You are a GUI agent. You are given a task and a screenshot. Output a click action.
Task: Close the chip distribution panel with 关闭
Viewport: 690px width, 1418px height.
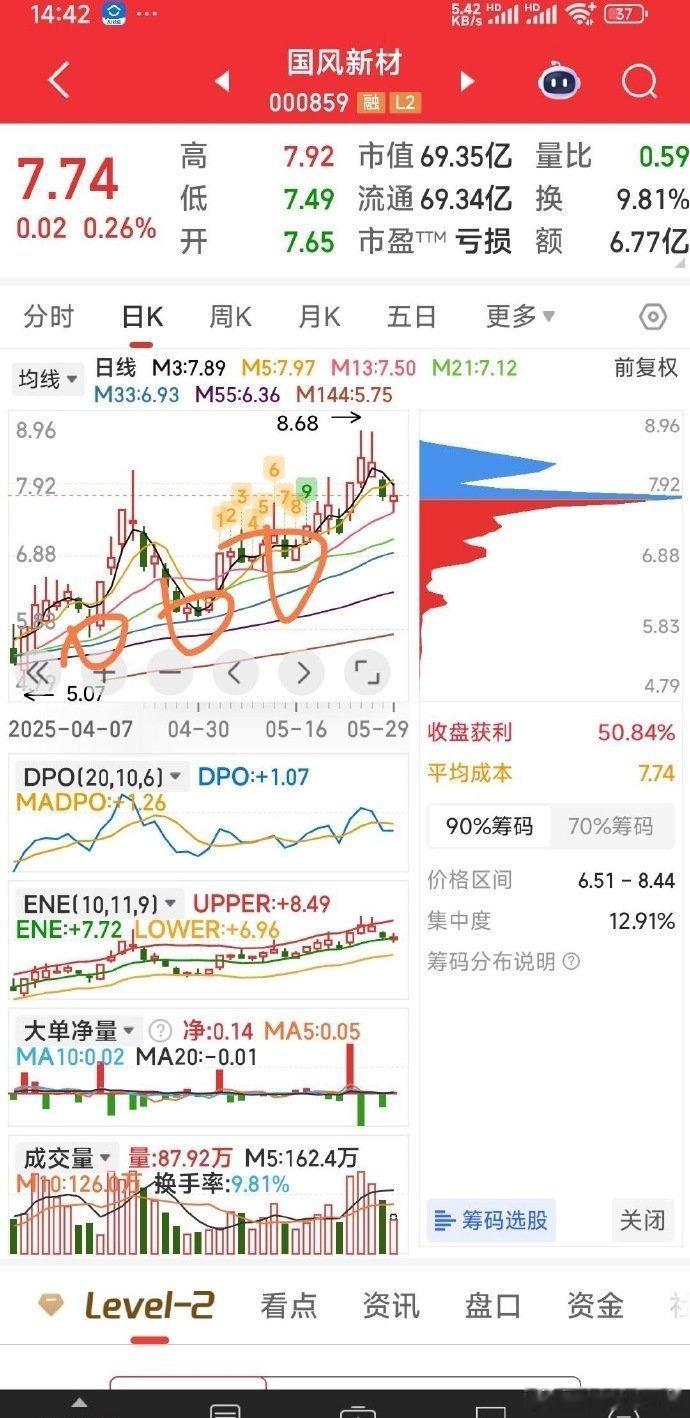(x=641, y=1220)
